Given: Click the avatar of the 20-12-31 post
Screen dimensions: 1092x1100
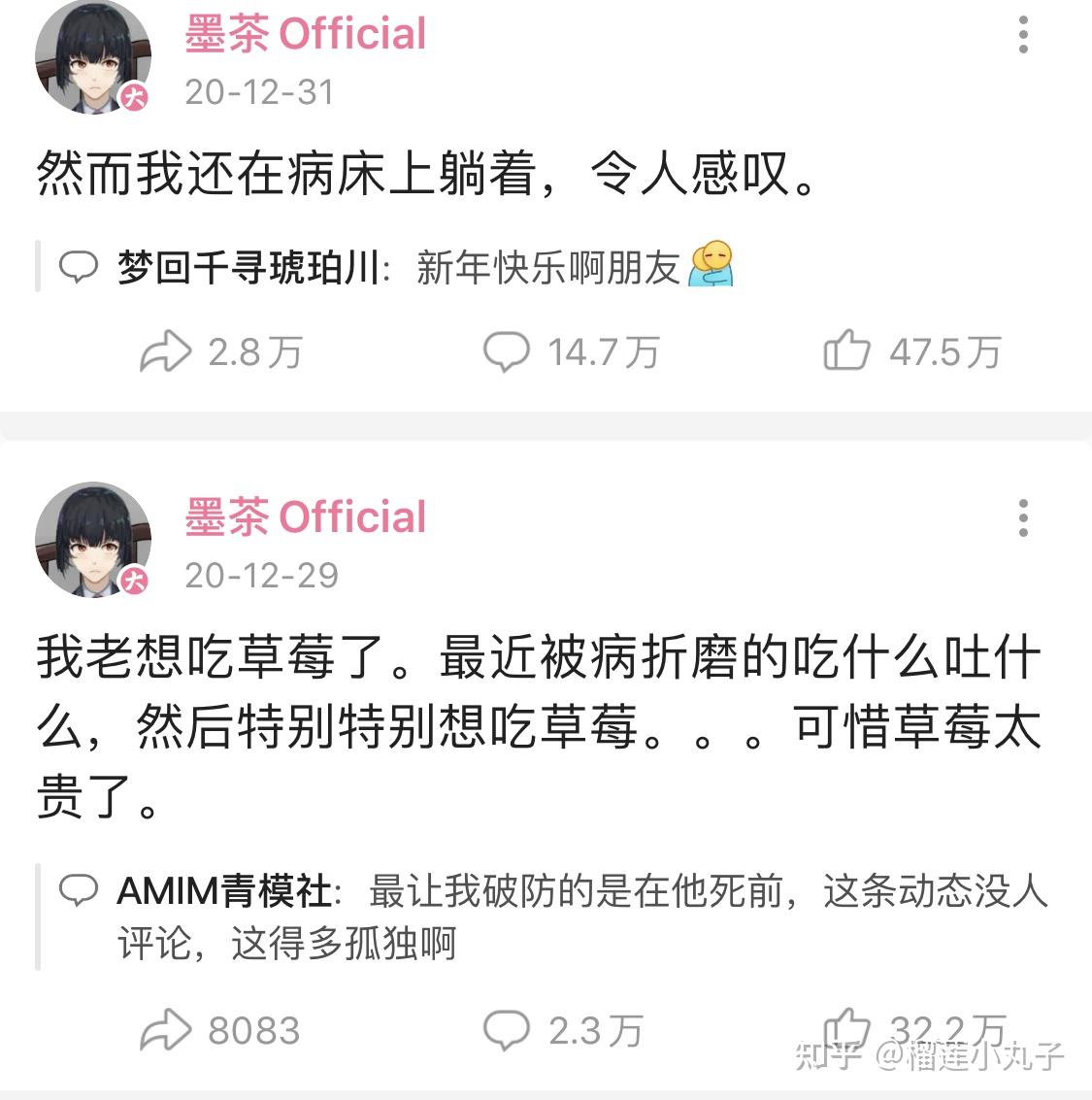Looking at the screenshot, I should click(94, 56).
